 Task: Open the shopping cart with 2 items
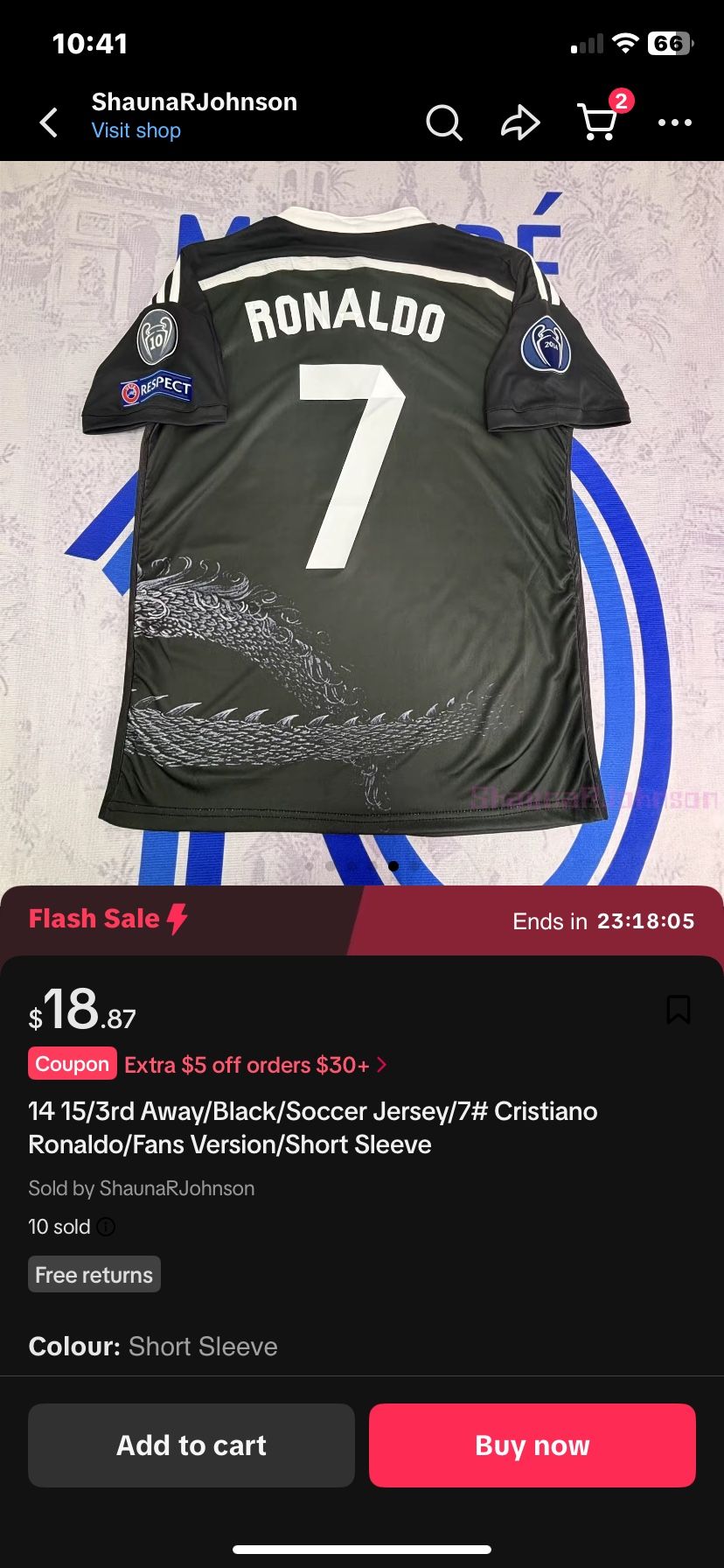click(x=597, y=123)
